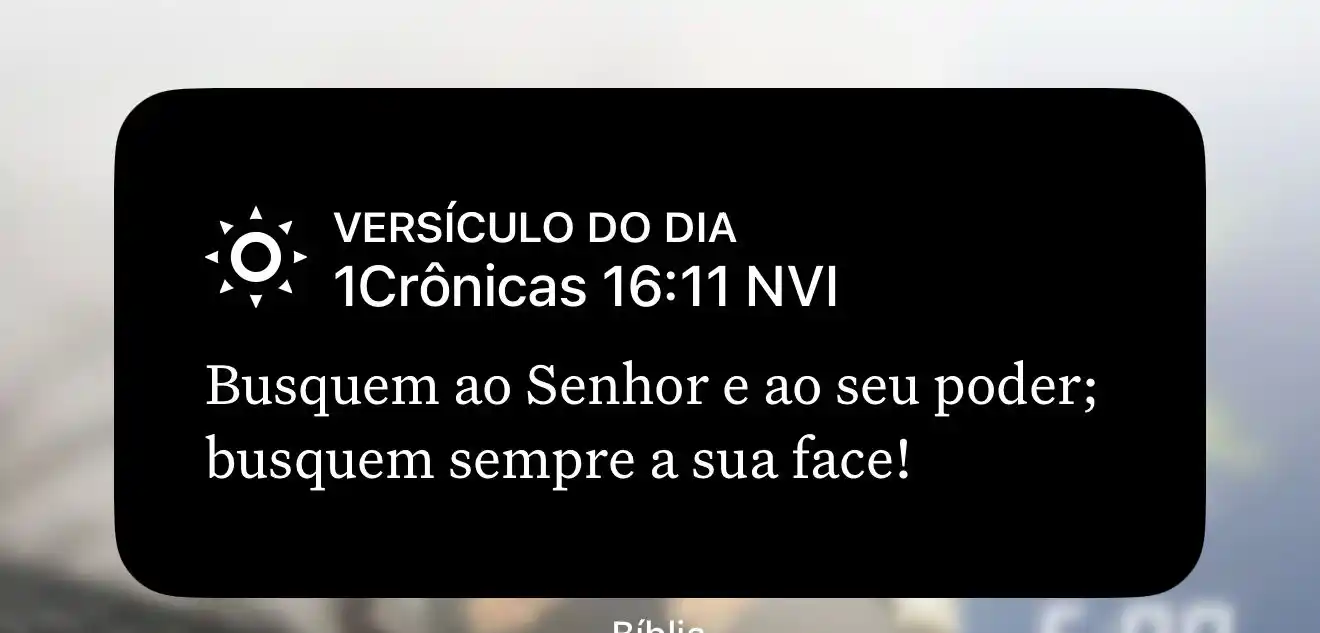This screenshot has height=633, width=1320.
Task: Open the Versículo do Dia Bible widget
Action: (659, 342)
